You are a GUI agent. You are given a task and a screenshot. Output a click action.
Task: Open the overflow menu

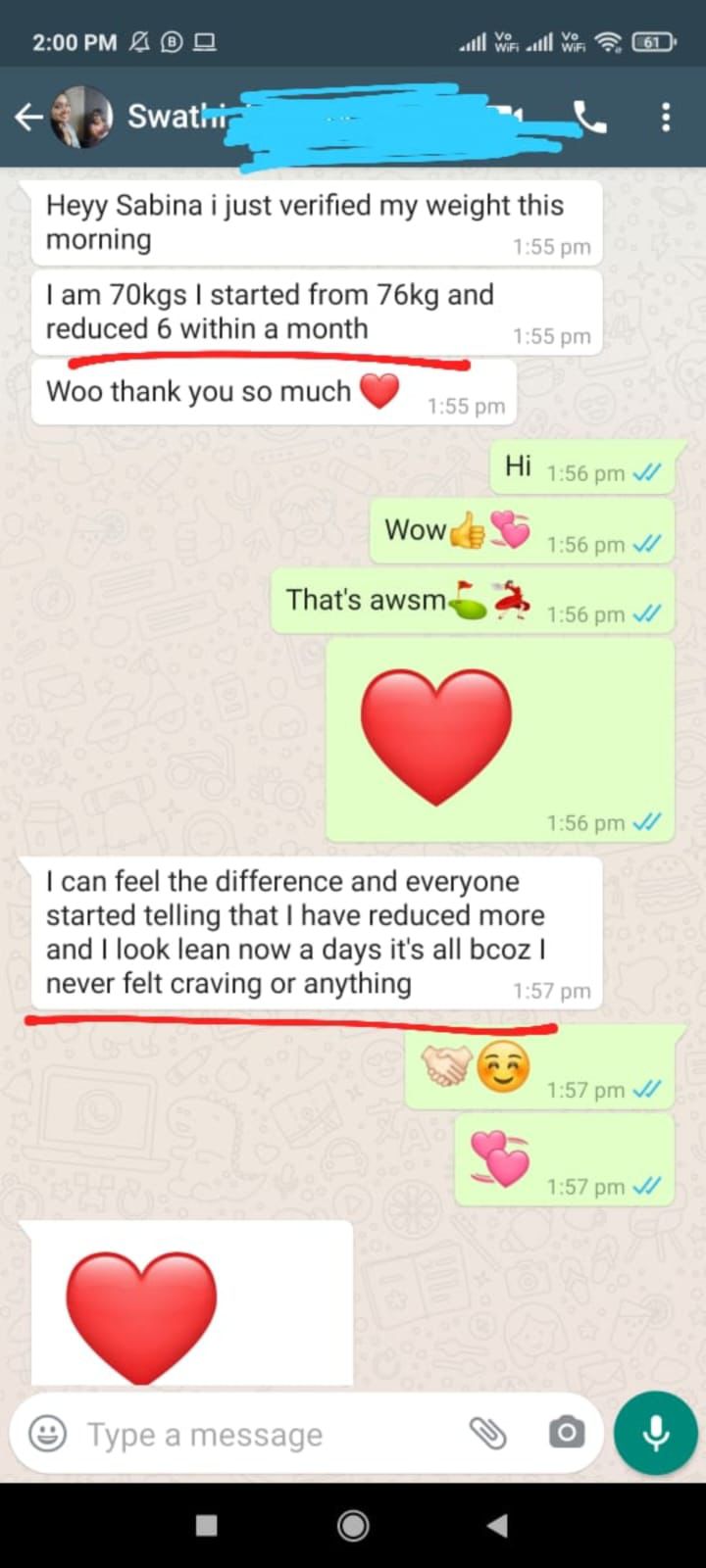[x=666, y=118]
